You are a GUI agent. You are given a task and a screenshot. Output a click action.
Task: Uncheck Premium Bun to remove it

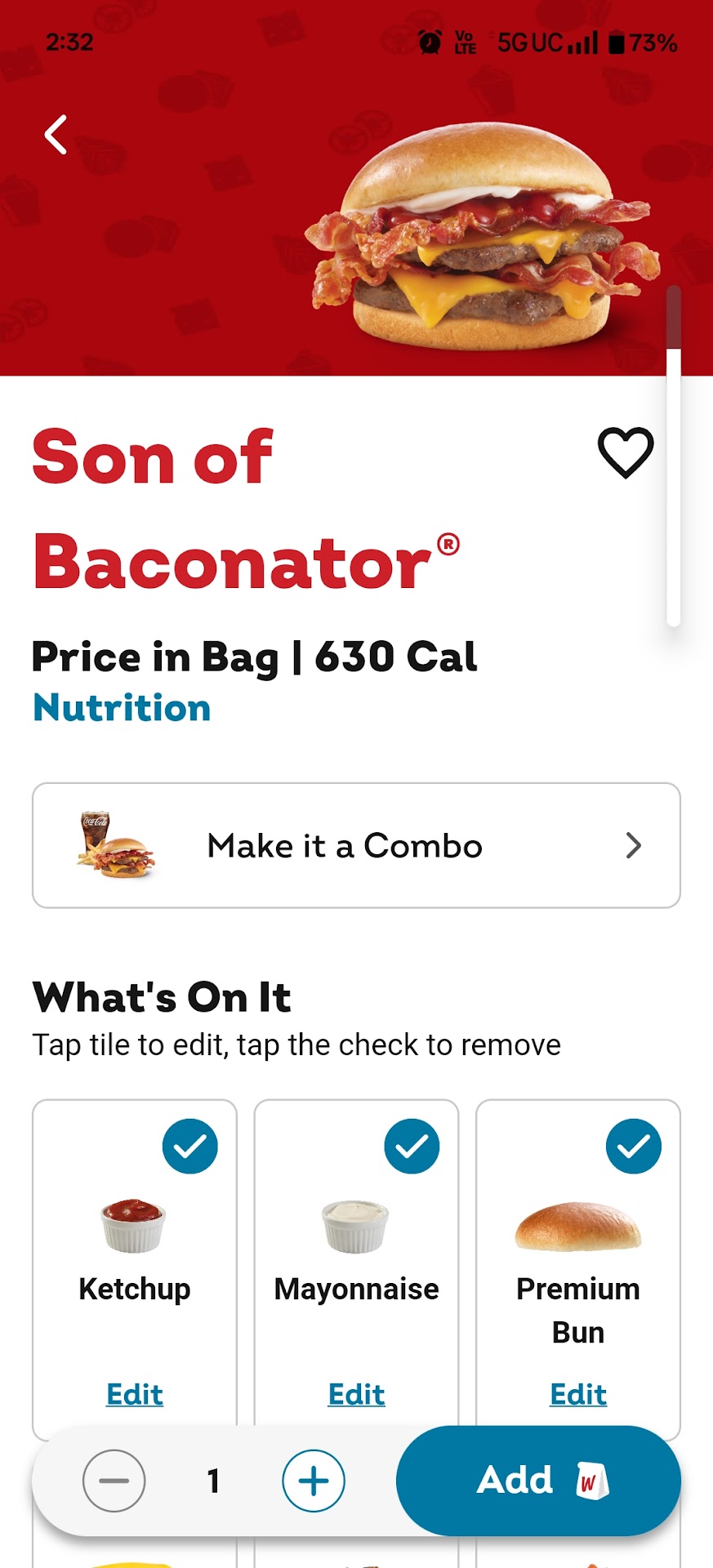click(634, 1147)
